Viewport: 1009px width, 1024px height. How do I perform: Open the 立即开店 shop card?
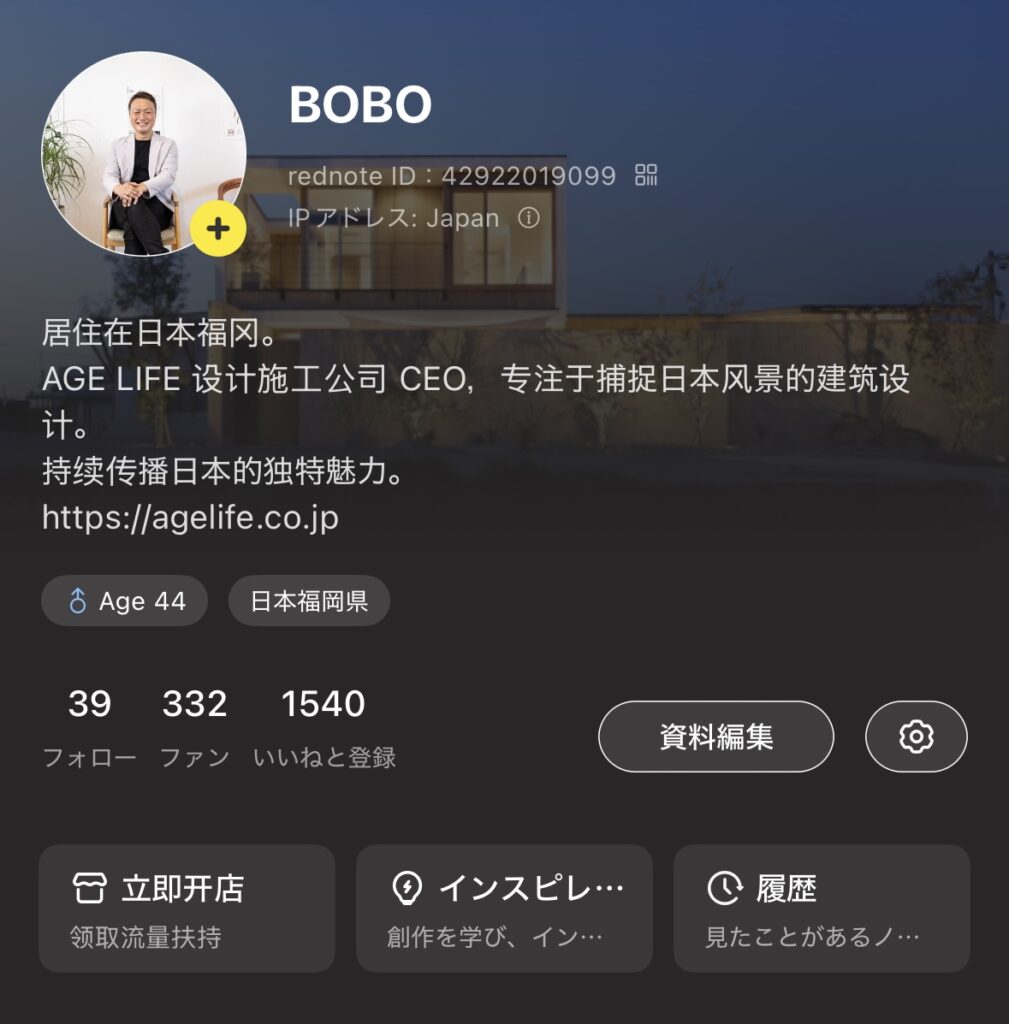point(187,908)
